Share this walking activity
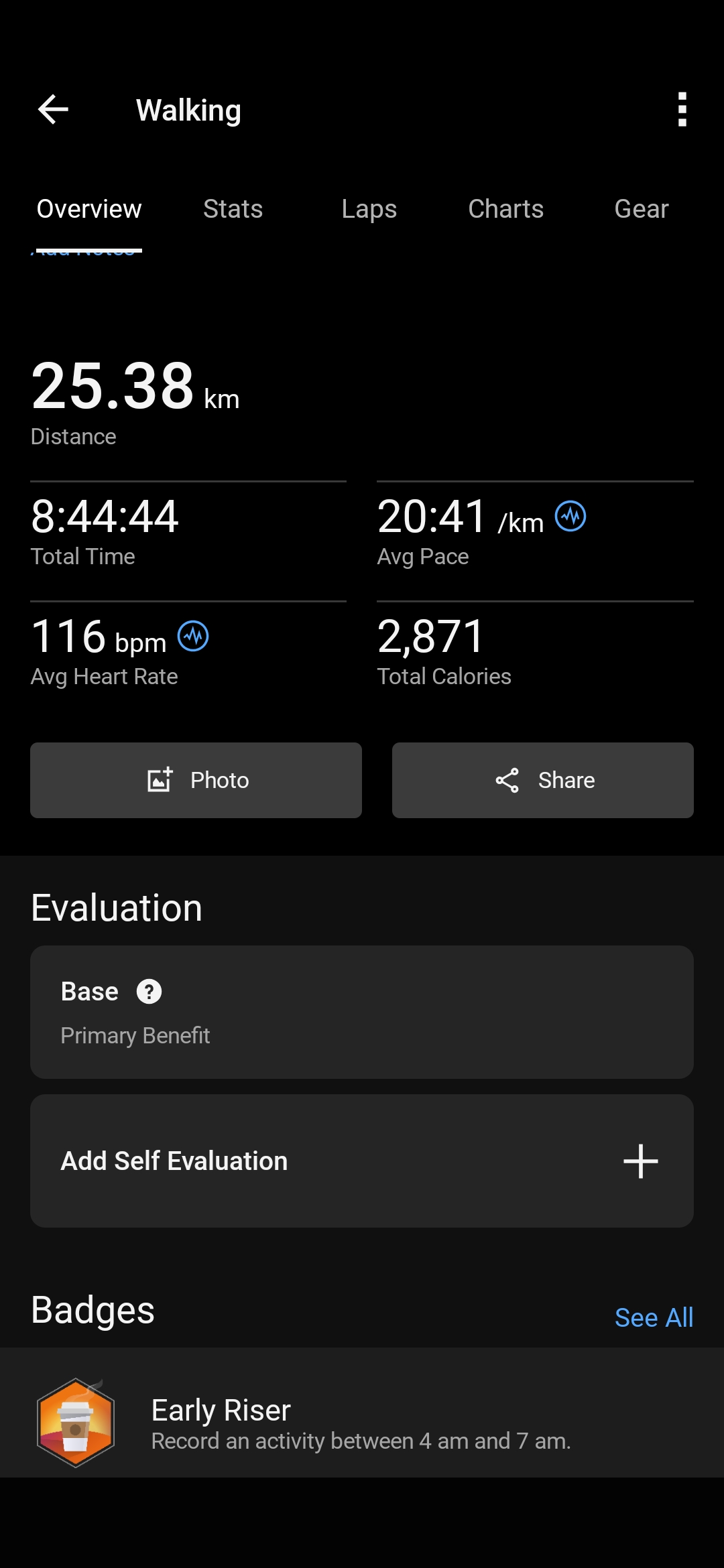The width and height of the screenshot is (724, 1568). click(x=542, y=780)
